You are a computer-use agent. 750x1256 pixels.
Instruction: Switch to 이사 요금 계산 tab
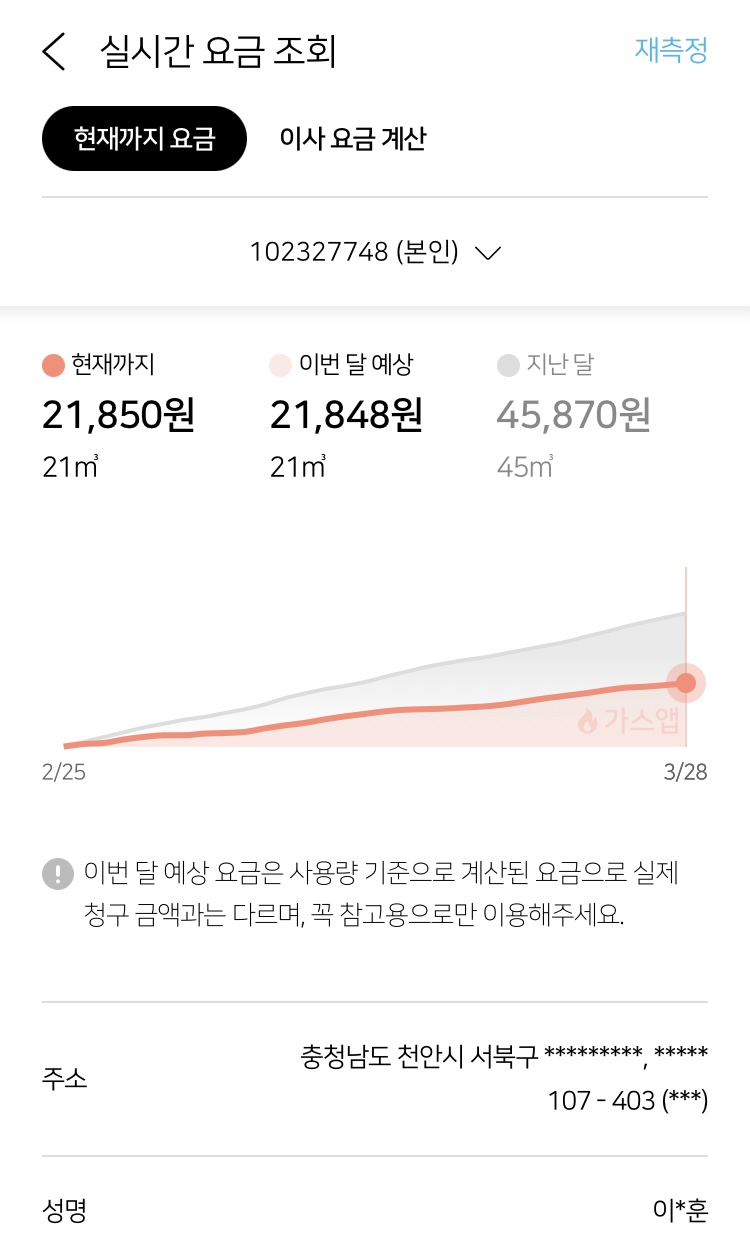[352, 138]
